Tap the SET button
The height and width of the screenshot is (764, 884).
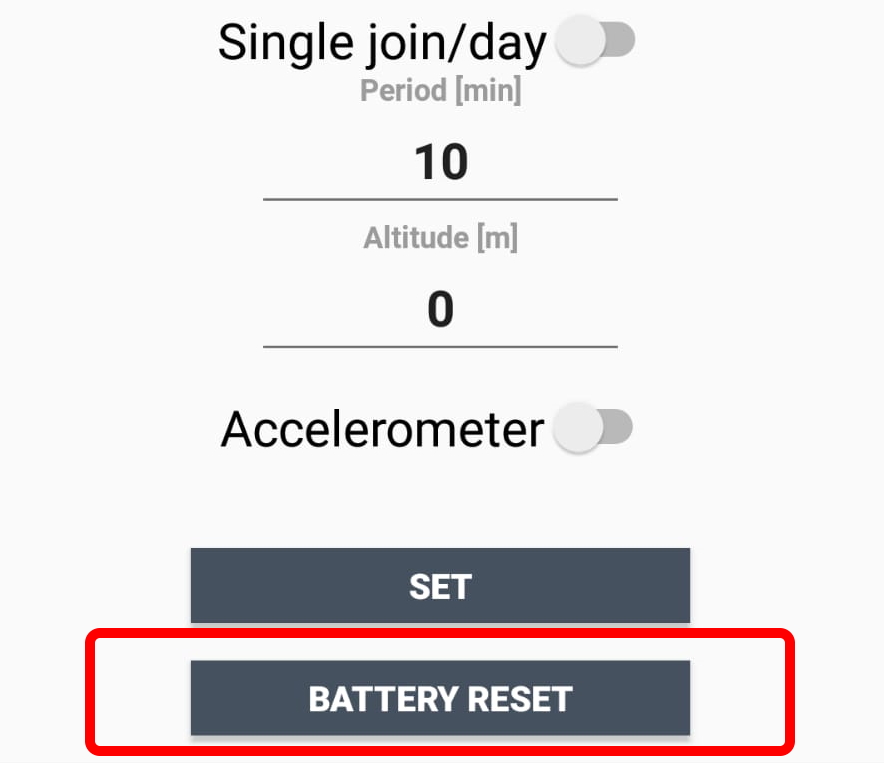pos(440,586)
